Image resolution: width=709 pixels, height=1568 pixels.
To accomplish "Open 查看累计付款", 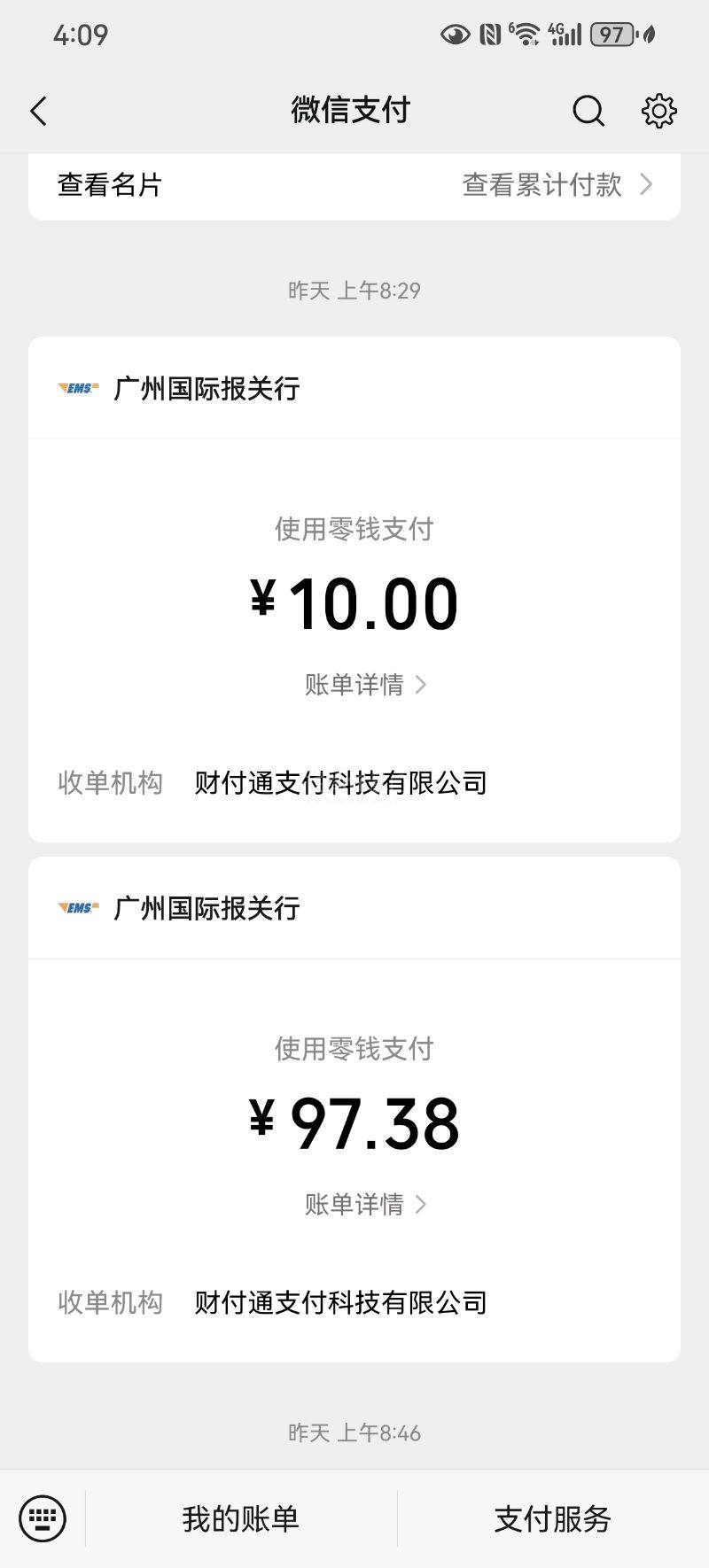I will [x=557, y=185].
